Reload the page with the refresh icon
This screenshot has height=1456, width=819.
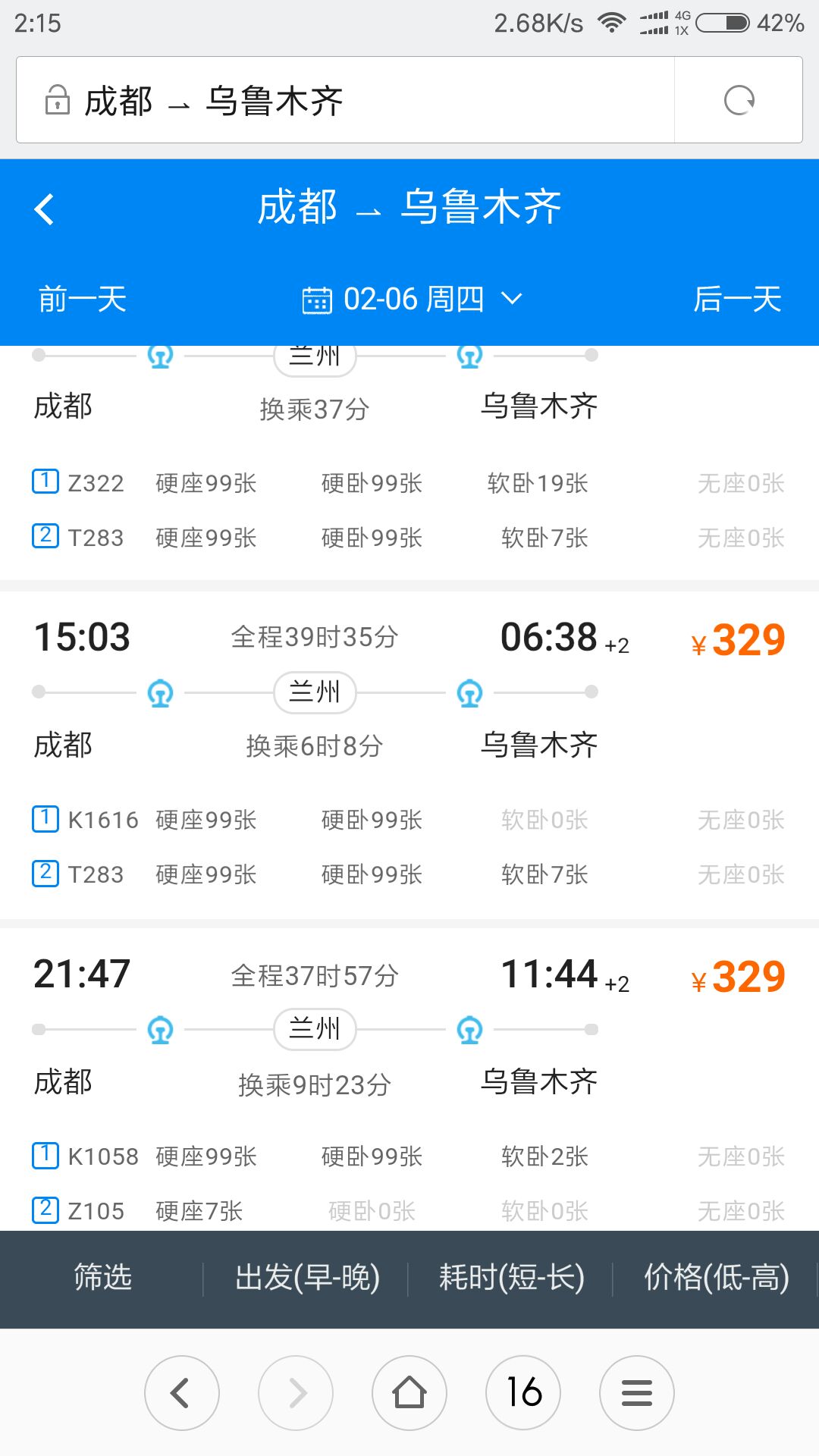click(x=739, y=100)
